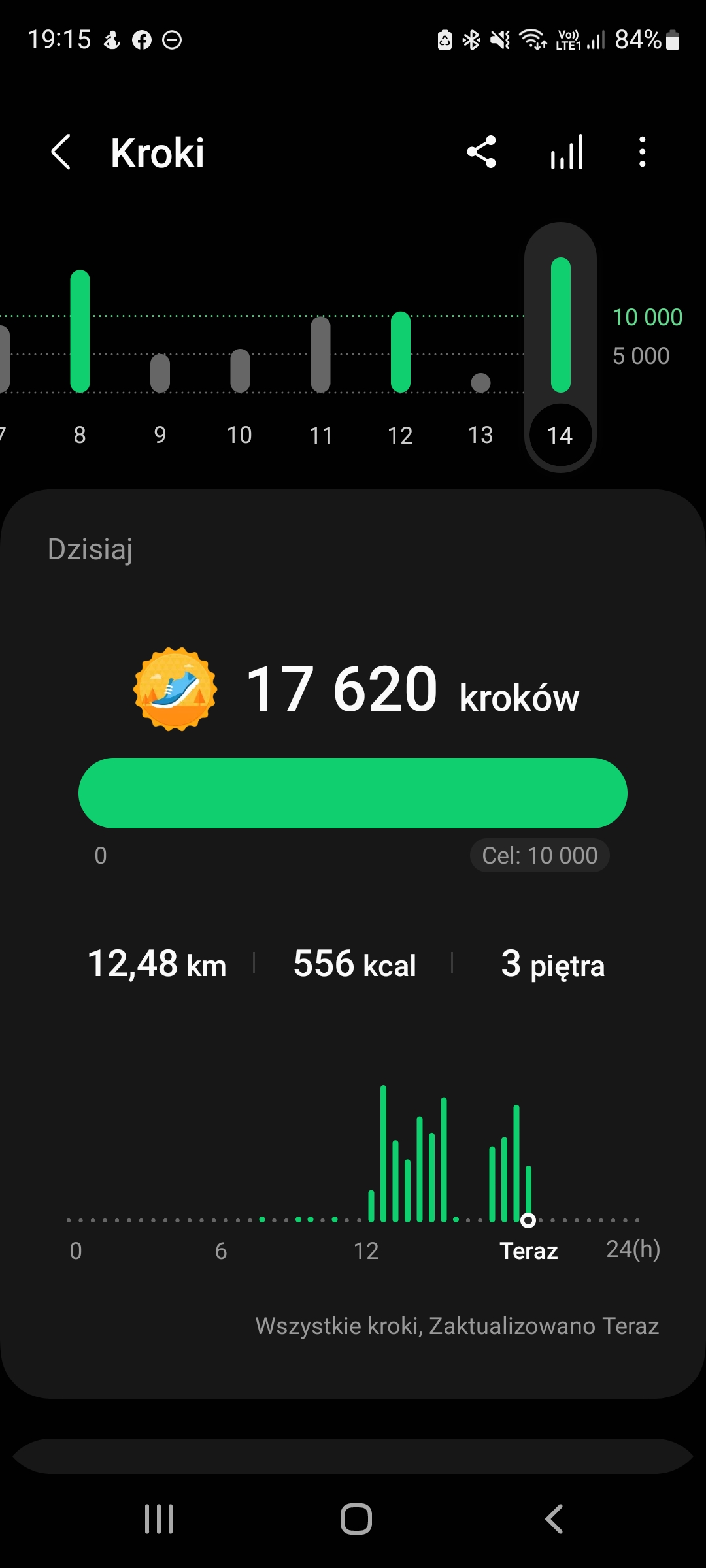Tap the highlighted day 14 bar
The height and width of the screenshot is (1568, 706).
click(x=560, y=347)
